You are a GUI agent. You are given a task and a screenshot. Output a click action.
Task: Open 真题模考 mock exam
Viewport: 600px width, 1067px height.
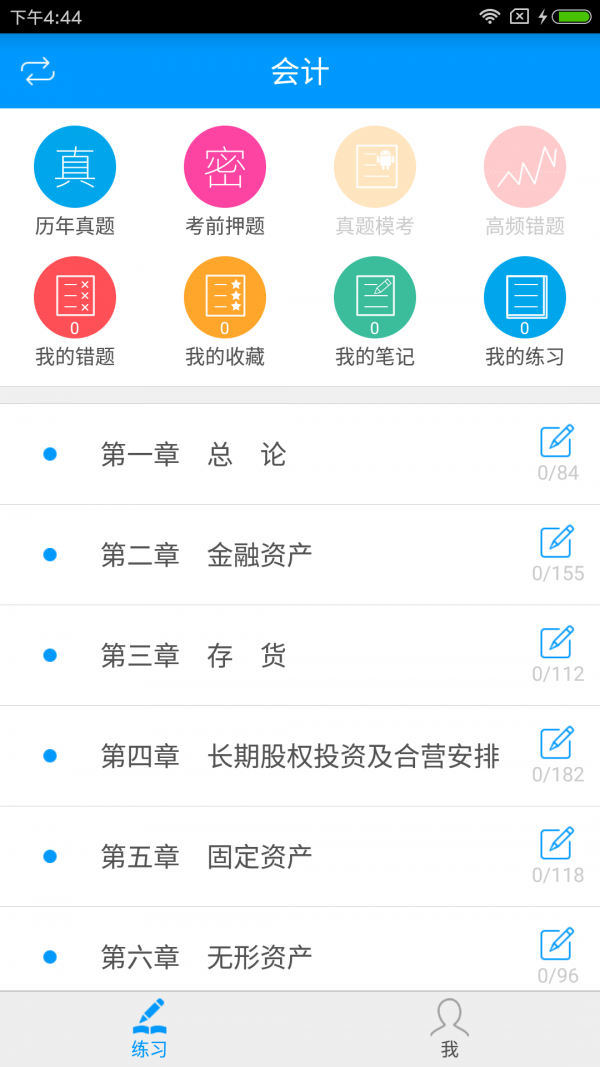tap(375, 167)
